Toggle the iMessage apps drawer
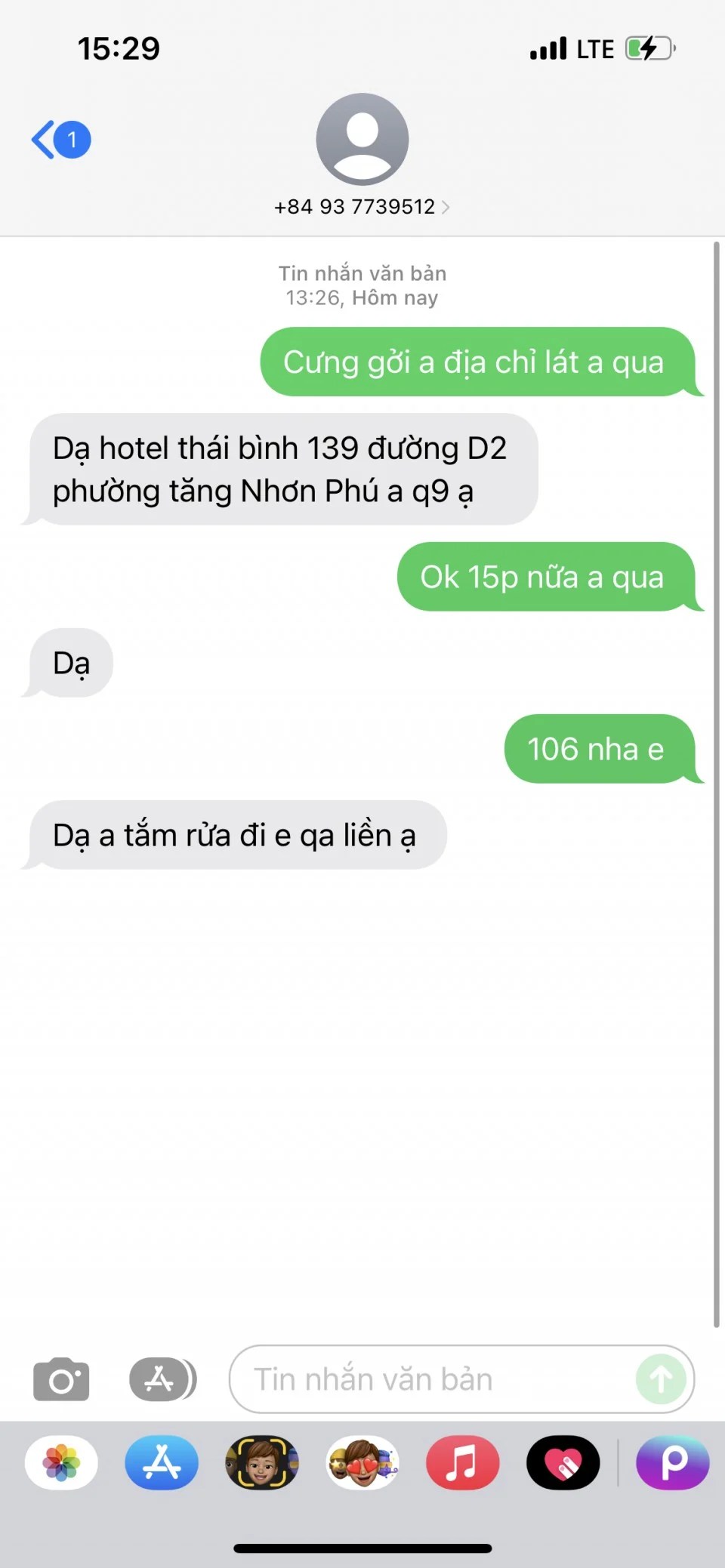 tap(162, 1379)
